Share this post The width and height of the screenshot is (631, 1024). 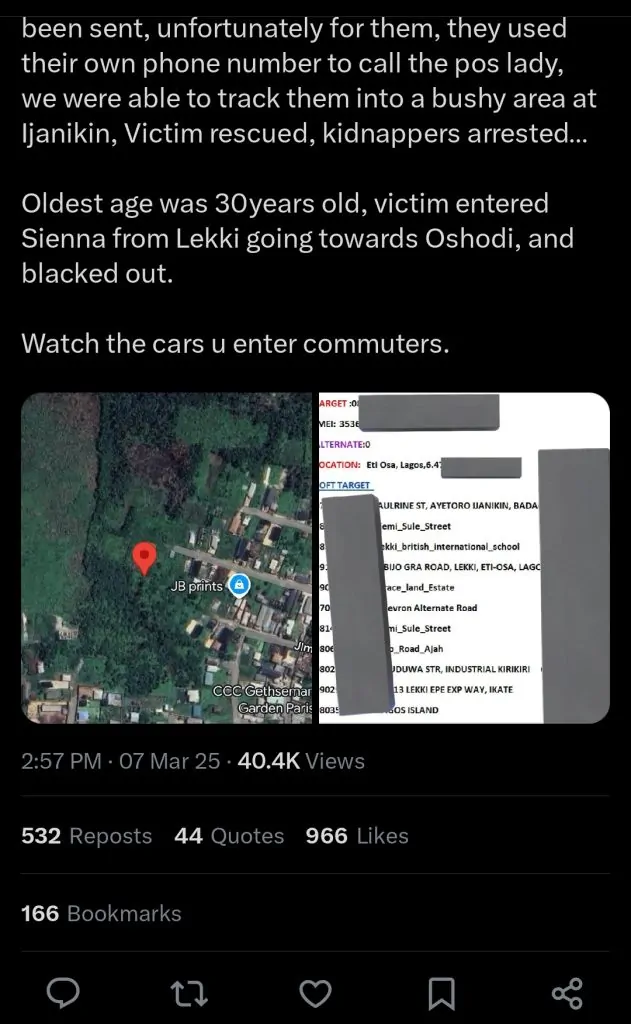click(567, 993)
